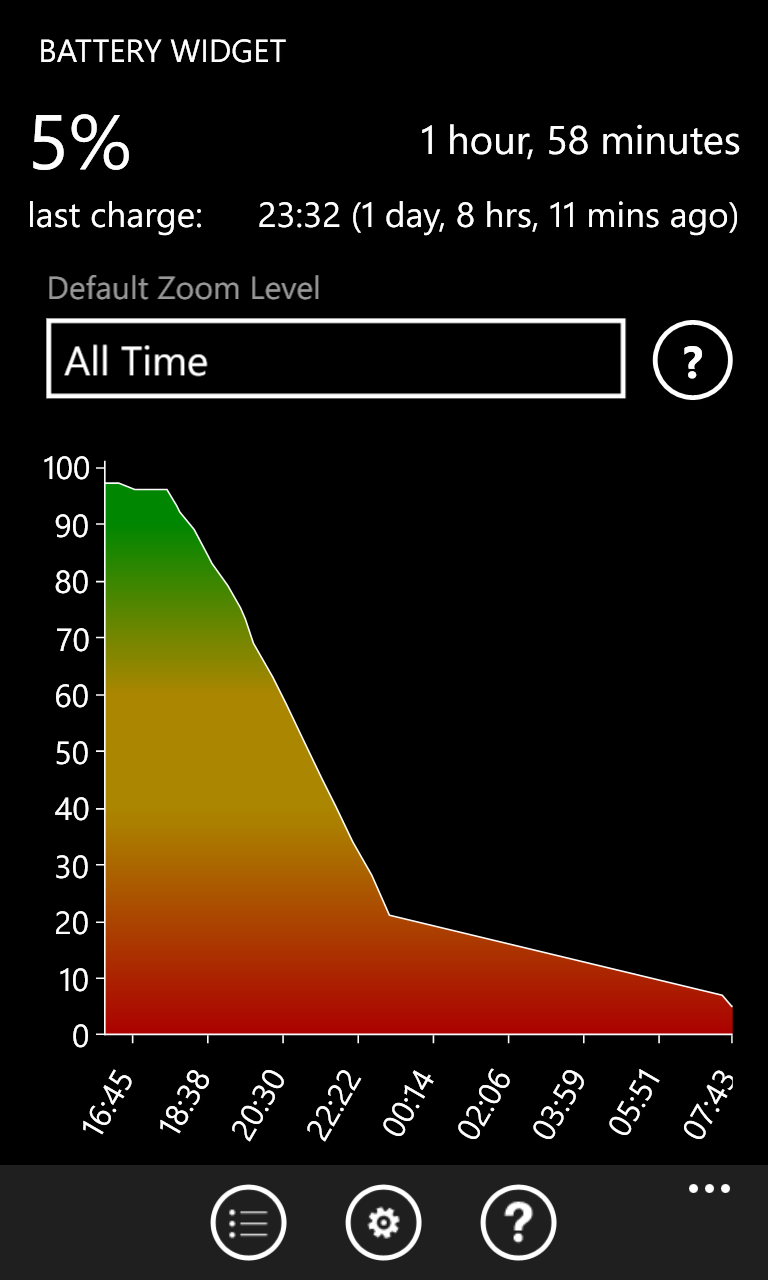Image resolution: width=768 pixels, height=1280 pixels.
Task: Open settings gear in app bar
Action: pos(384,1222)
